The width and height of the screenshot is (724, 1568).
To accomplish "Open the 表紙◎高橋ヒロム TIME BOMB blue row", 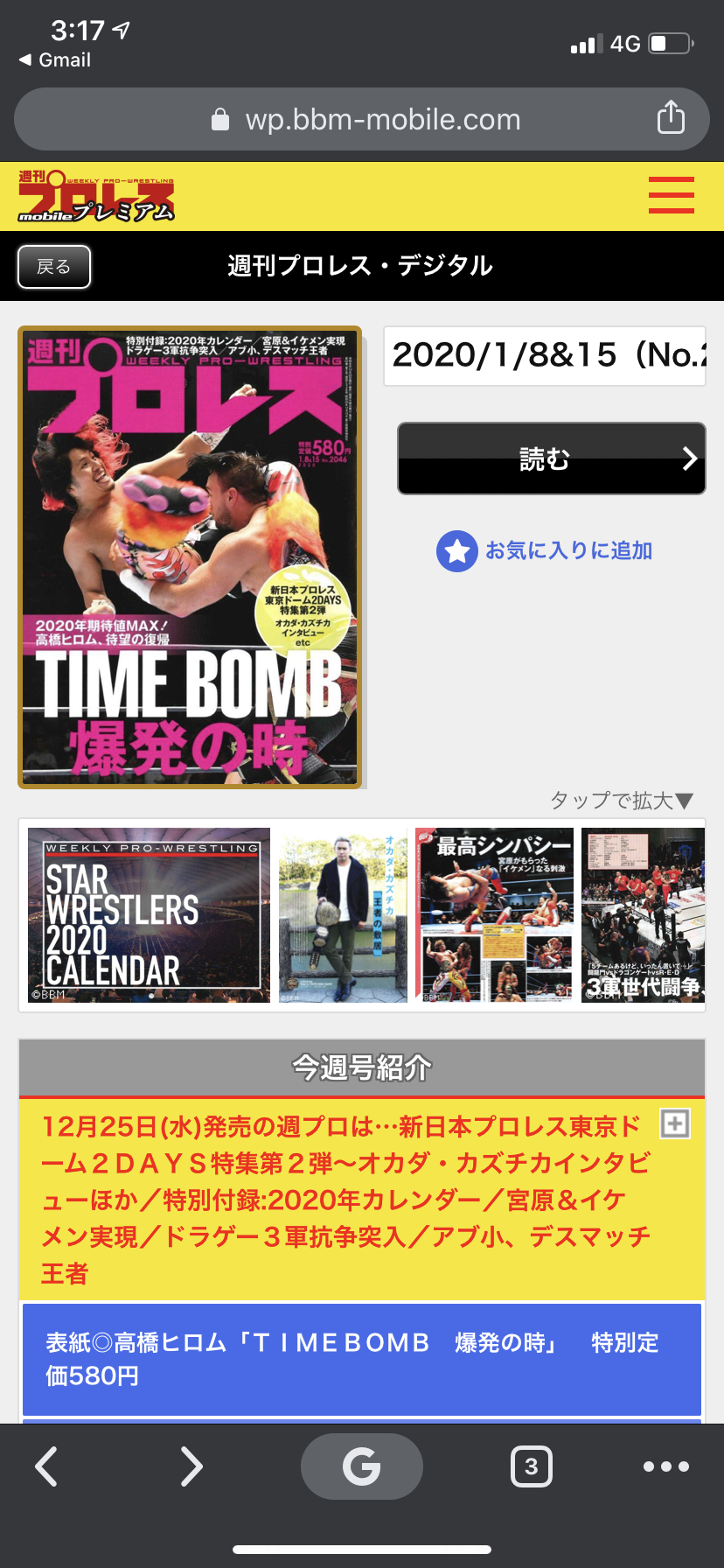I will pos(362,1359).
